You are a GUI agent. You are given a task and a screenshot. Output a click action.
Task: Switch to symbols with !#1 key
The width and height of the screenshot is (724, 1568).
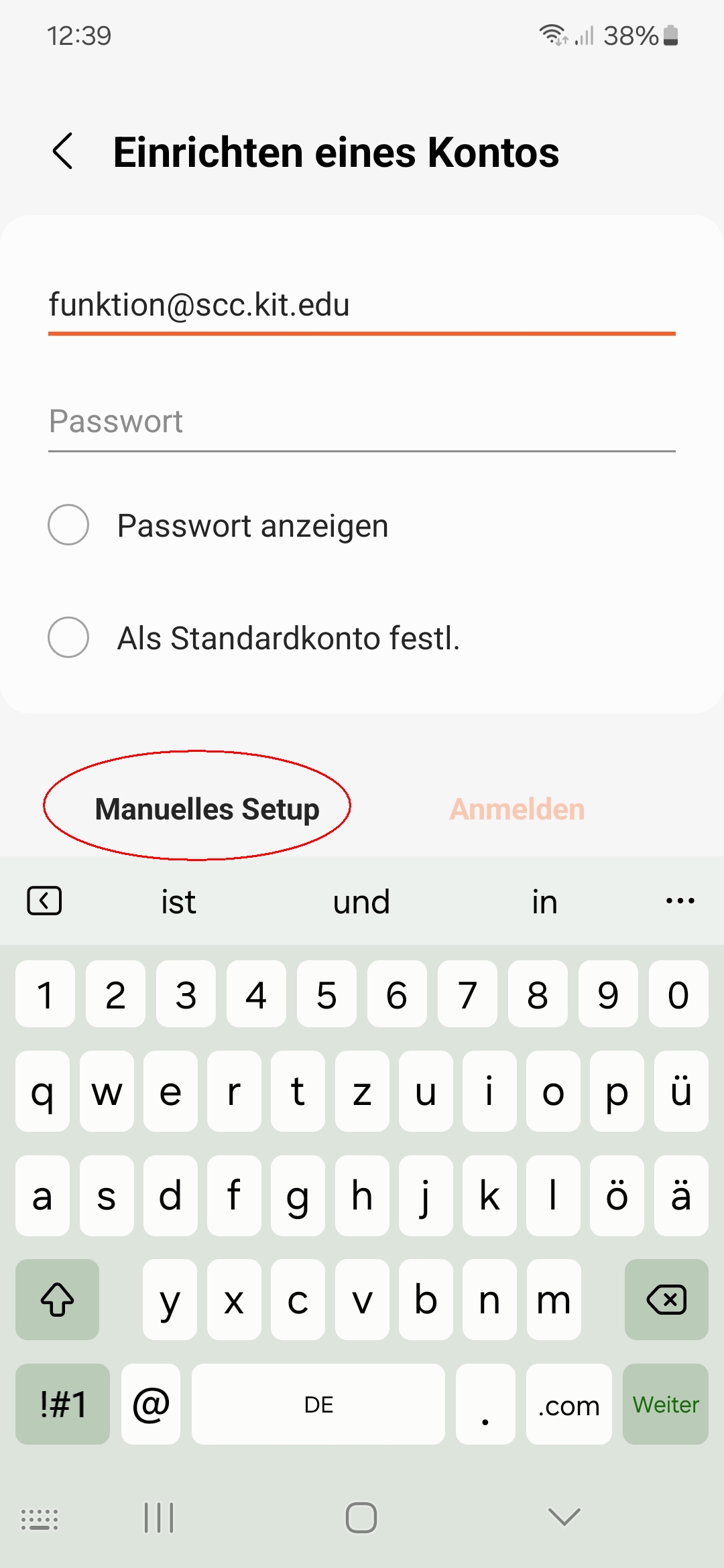click(62, 1404)
